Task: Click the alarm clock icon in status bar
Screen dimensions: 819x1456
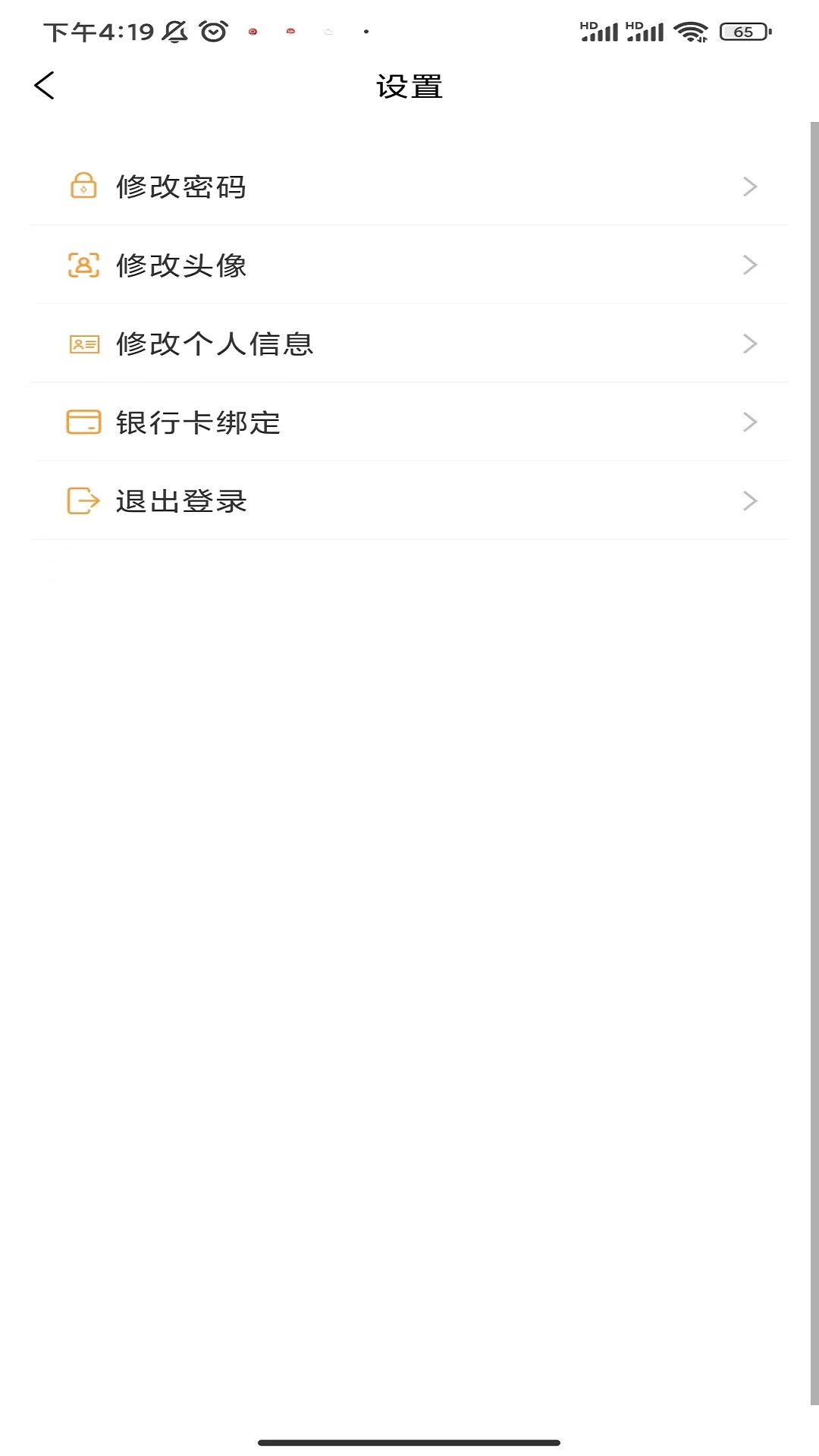Action: point(211,30)
